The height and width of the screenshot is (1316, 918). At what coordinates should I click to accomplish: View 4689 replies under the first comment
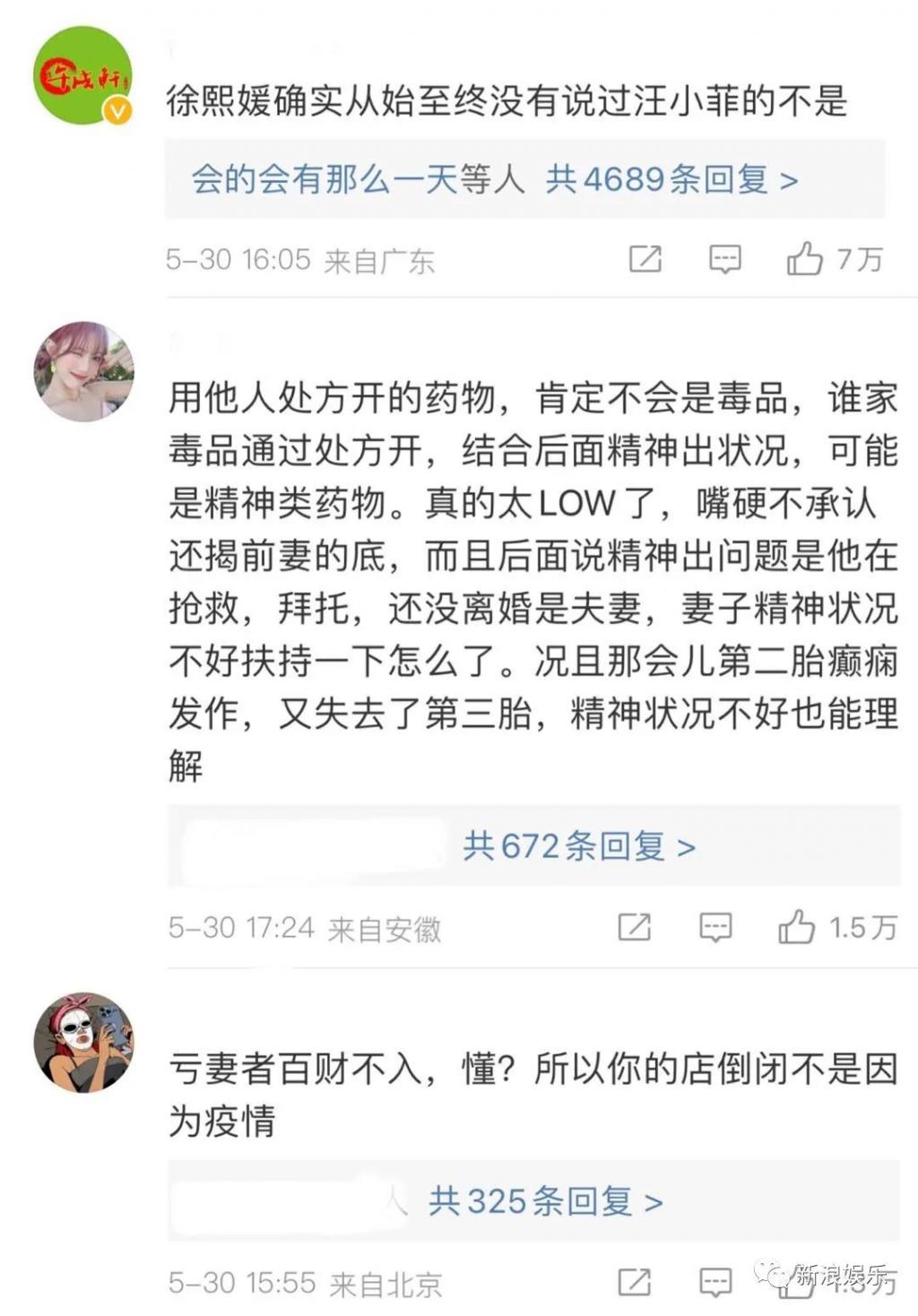click(x=671, y=179)
